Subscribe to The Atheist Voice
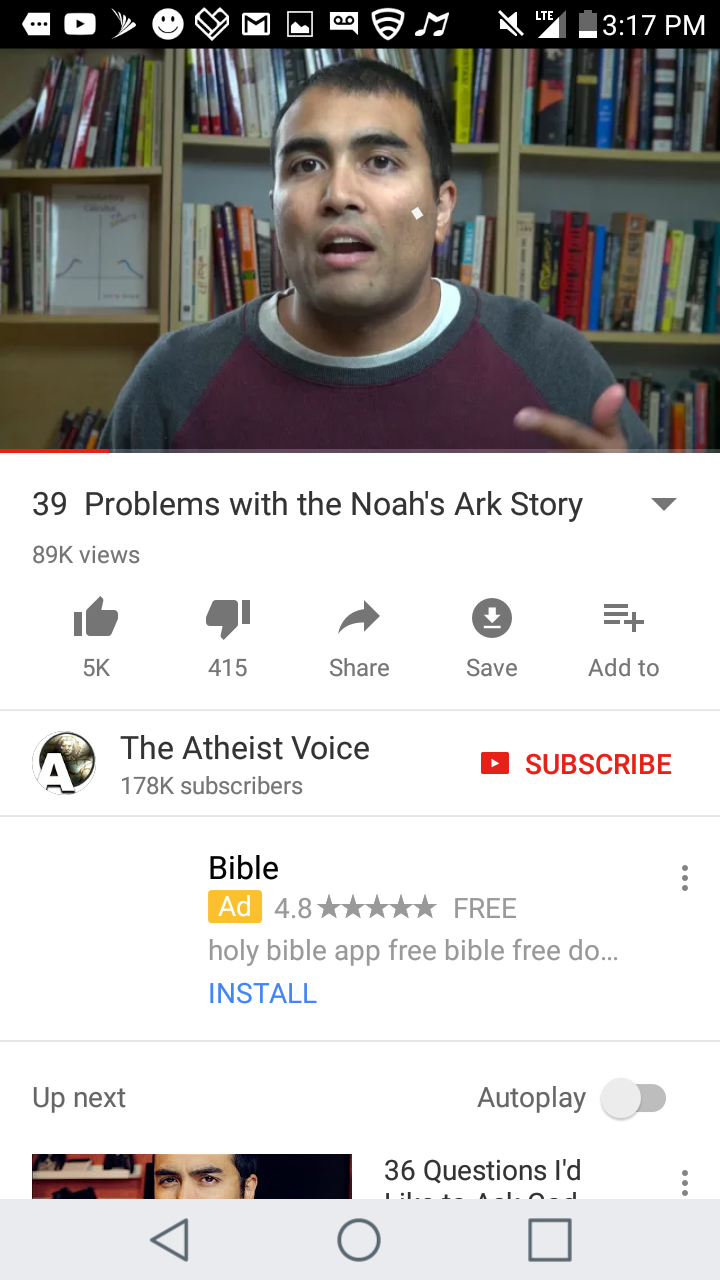 pos(576,764)
